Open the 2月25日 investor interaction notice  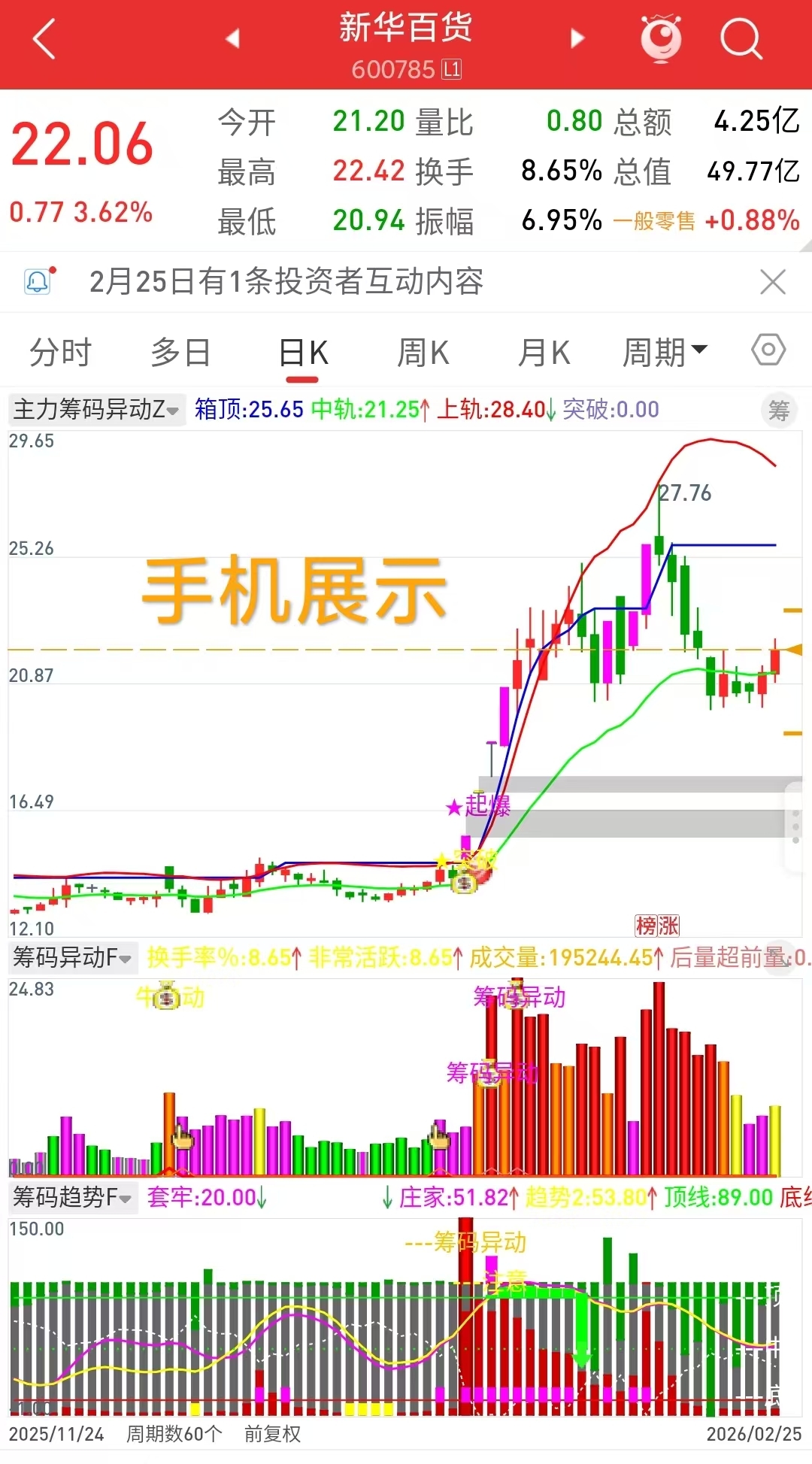[x=286, y=282]
